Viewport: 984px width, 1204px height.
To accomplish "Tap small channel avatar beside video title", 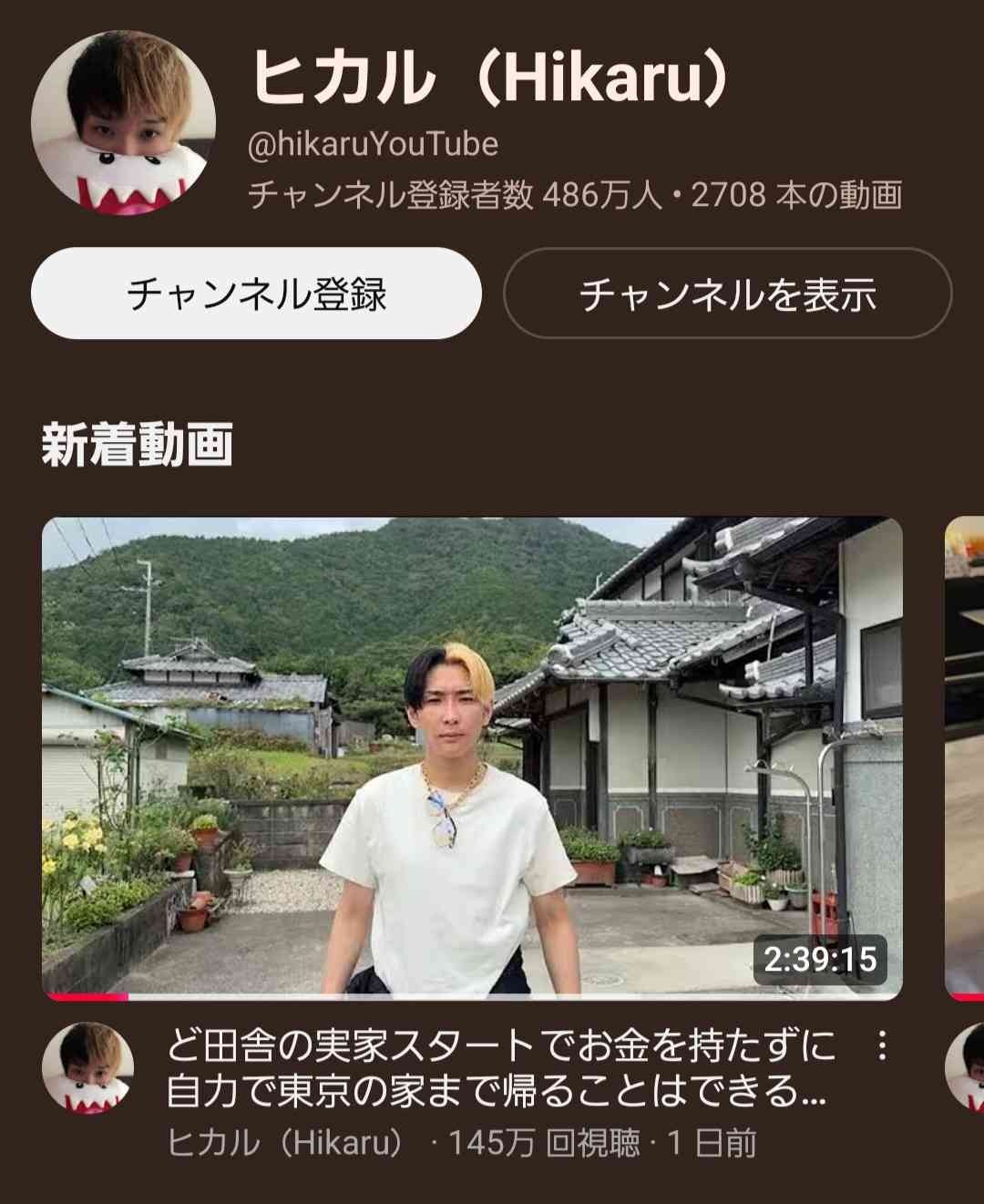I will click(x=88, y=1068).
